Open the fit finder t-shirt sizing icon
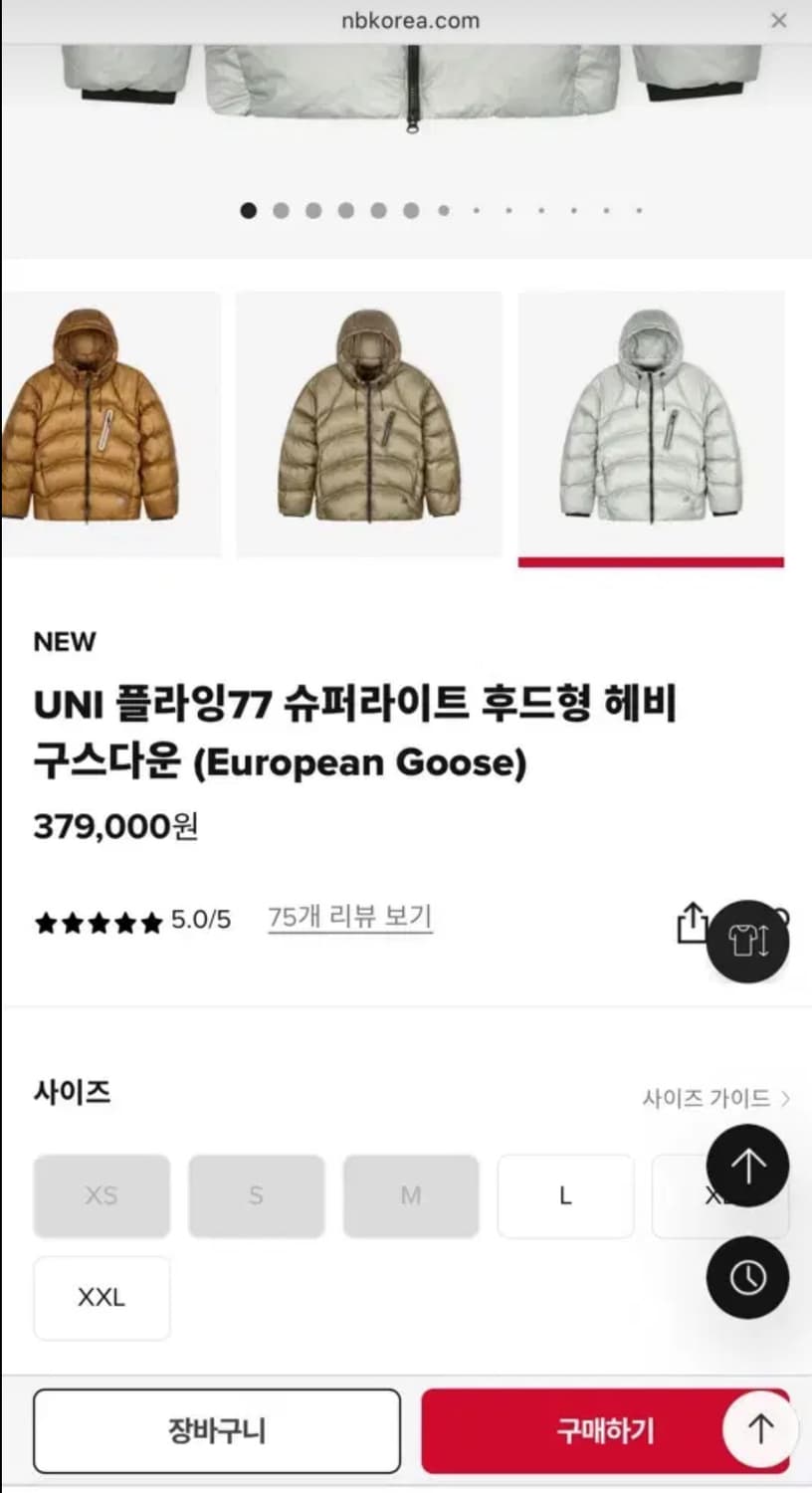Viewport: 812px width, 1493px height. pyautogui.click(x=747, y=942)
